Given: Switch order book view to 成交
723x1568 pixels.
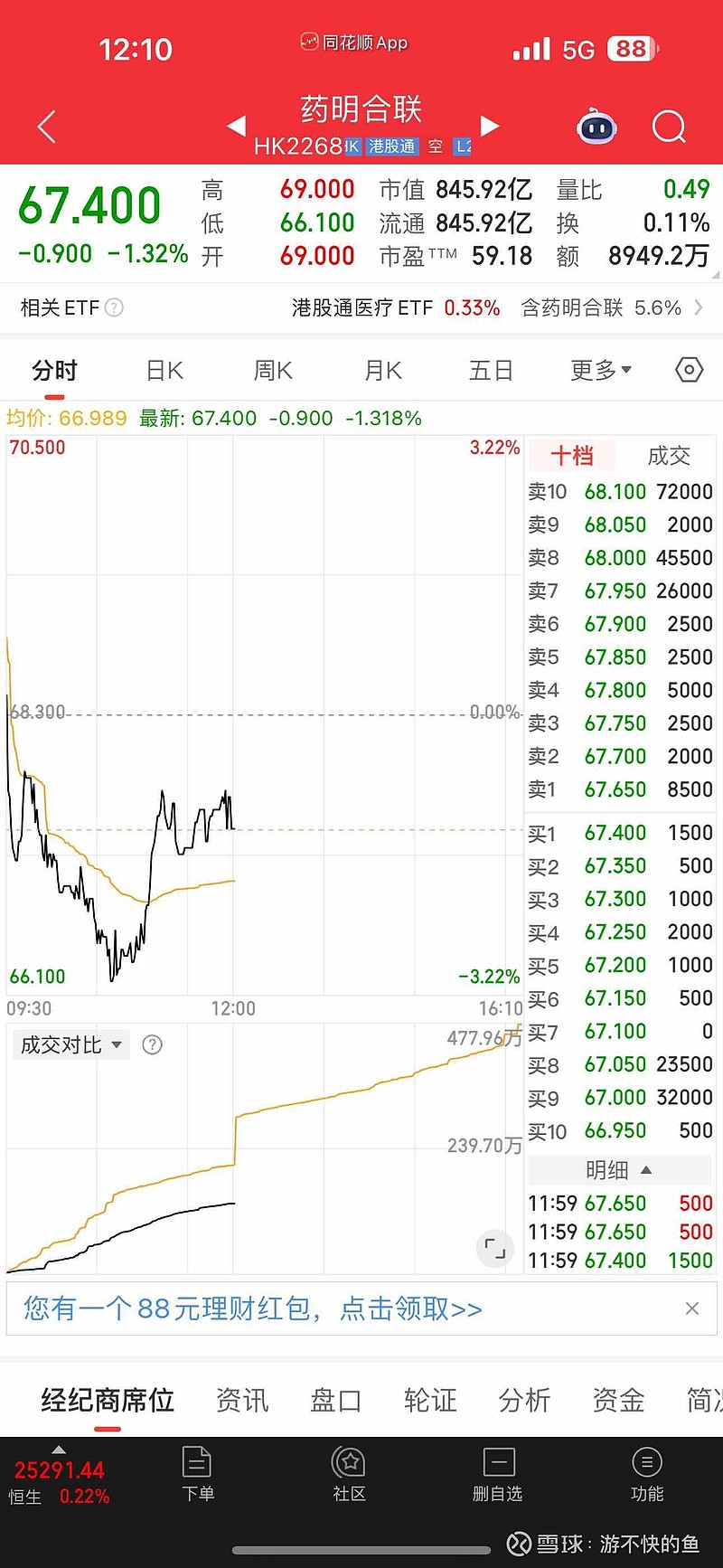Looking at the screenshot, I should click(x=668, y=456).
